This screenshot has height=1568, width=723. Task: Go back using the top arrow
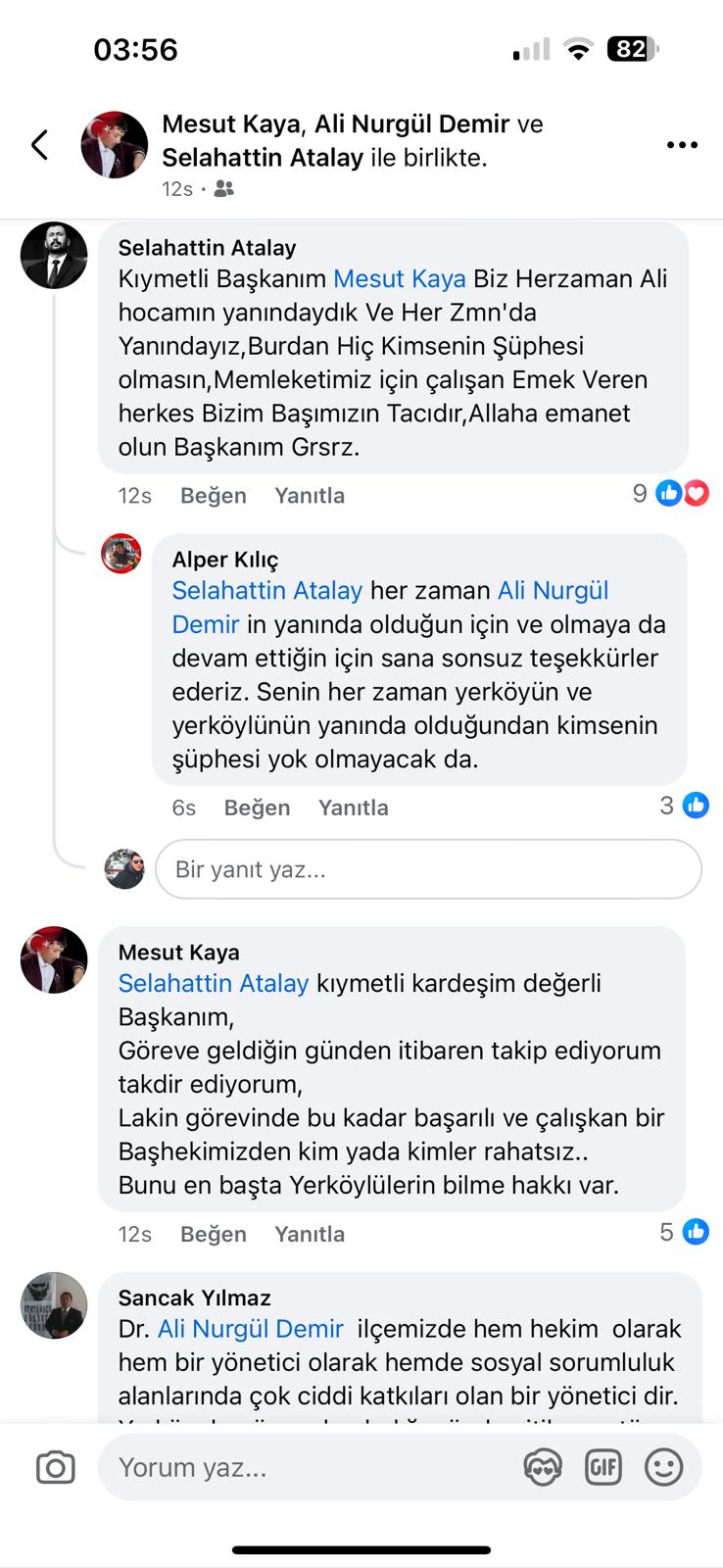(40, 145)
